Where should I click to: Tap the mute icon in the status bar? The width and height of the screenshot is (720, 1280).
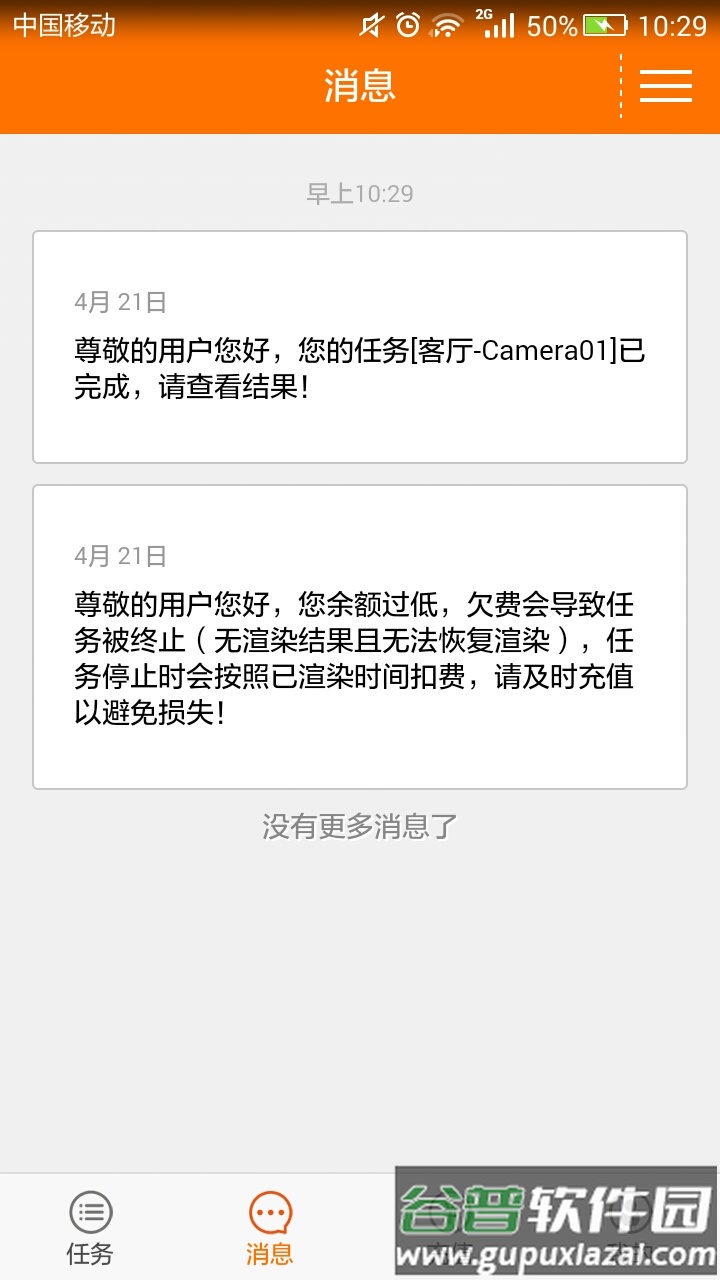(x=373, y=24)
